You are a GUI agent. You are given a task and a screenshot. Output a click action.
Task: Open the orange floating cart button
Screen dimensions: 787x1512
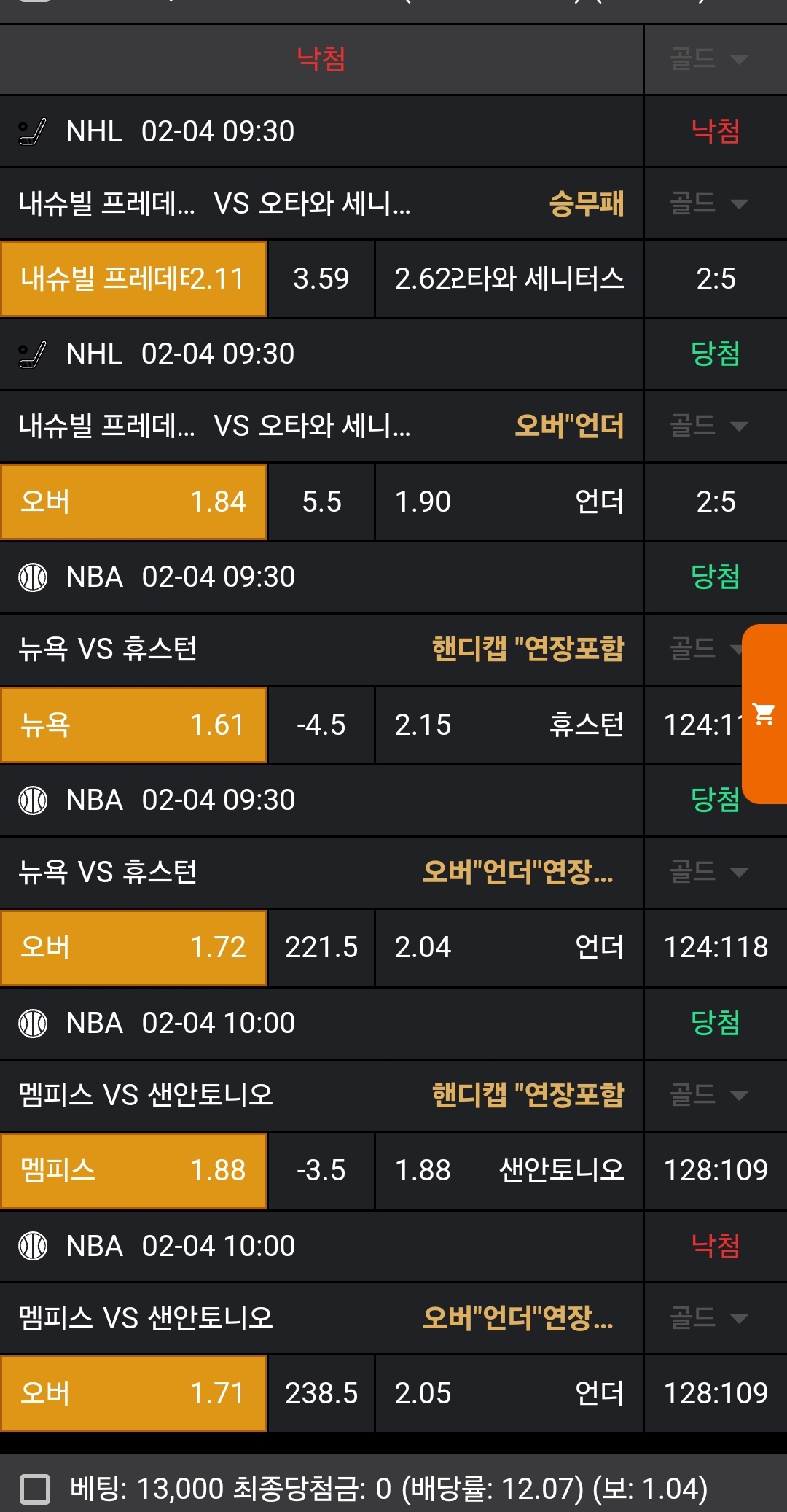[764, 714]
